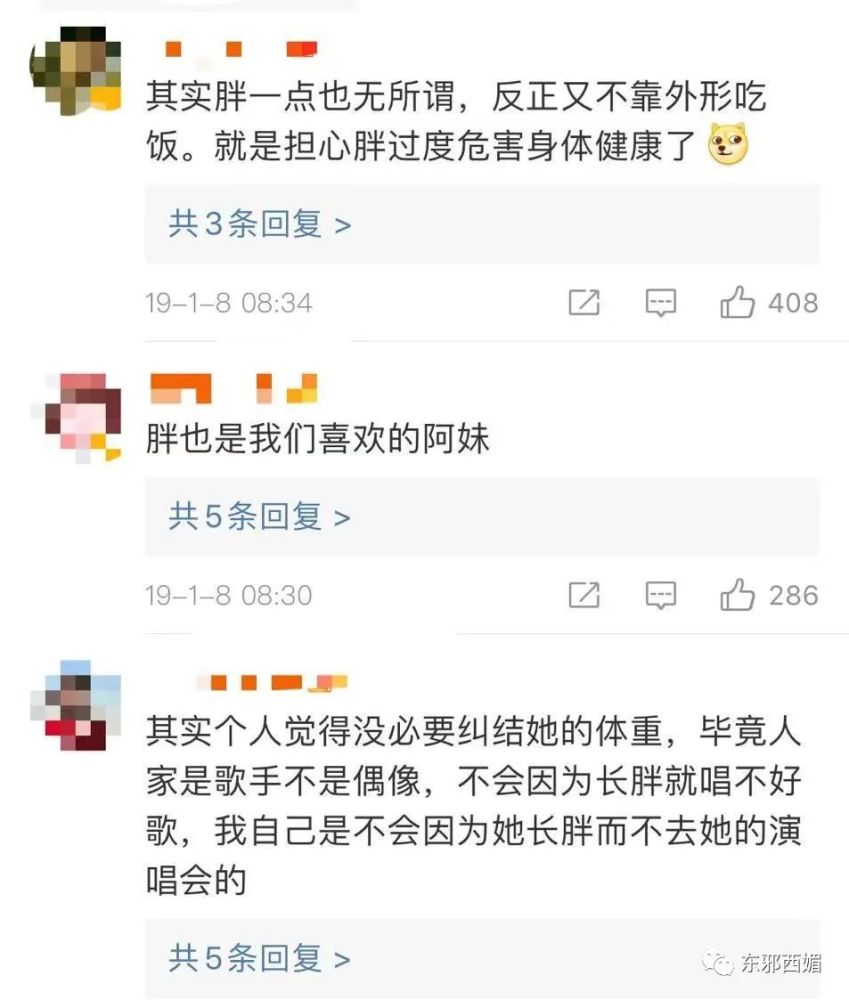
Task: Repost the comment posted at 08:34
Action: click(584, 302)
